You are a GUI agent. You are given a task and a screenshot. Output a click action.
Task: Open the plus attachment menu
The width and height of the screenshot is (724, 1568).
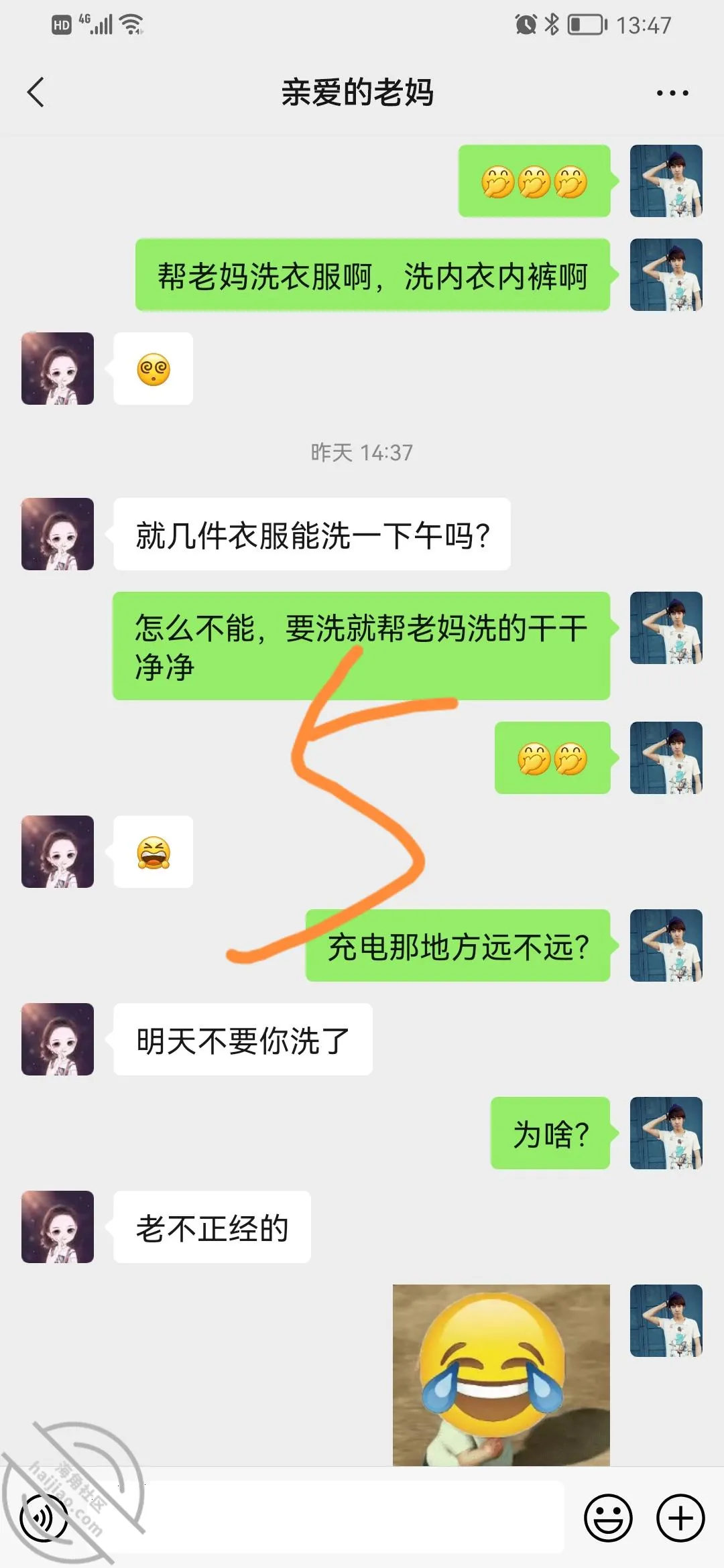(680, 1518)
